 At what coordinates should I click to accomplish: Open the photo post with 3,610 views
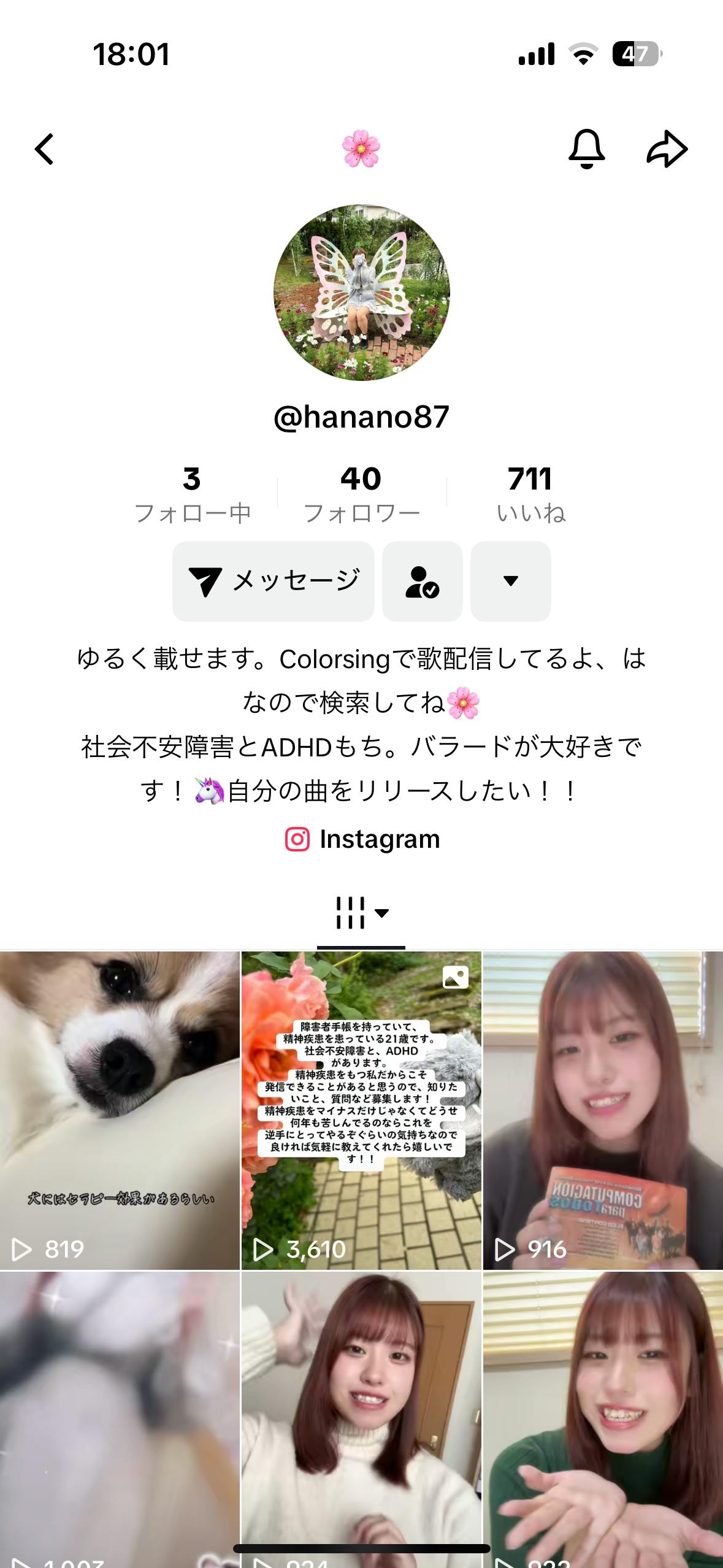coord(361,1109)
